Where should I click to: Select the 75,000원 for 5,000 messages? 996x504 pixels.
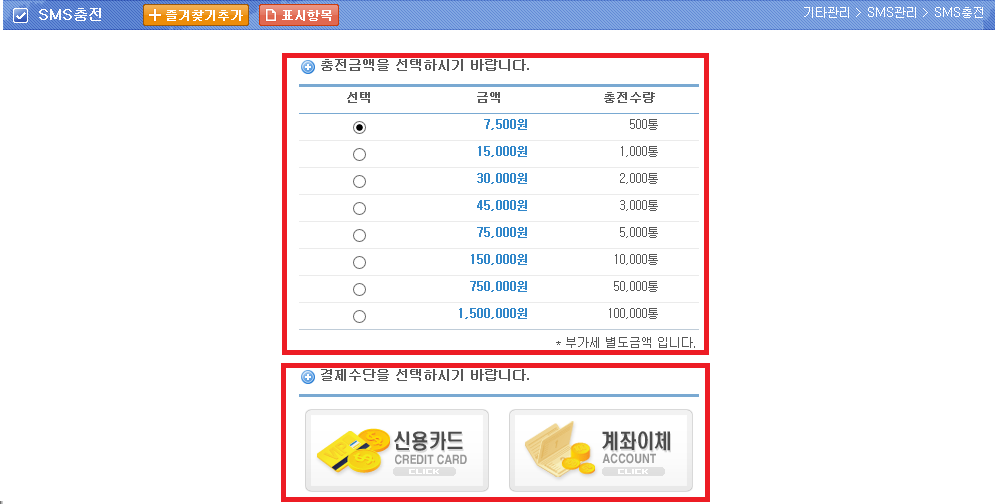(x=360, y=235)
